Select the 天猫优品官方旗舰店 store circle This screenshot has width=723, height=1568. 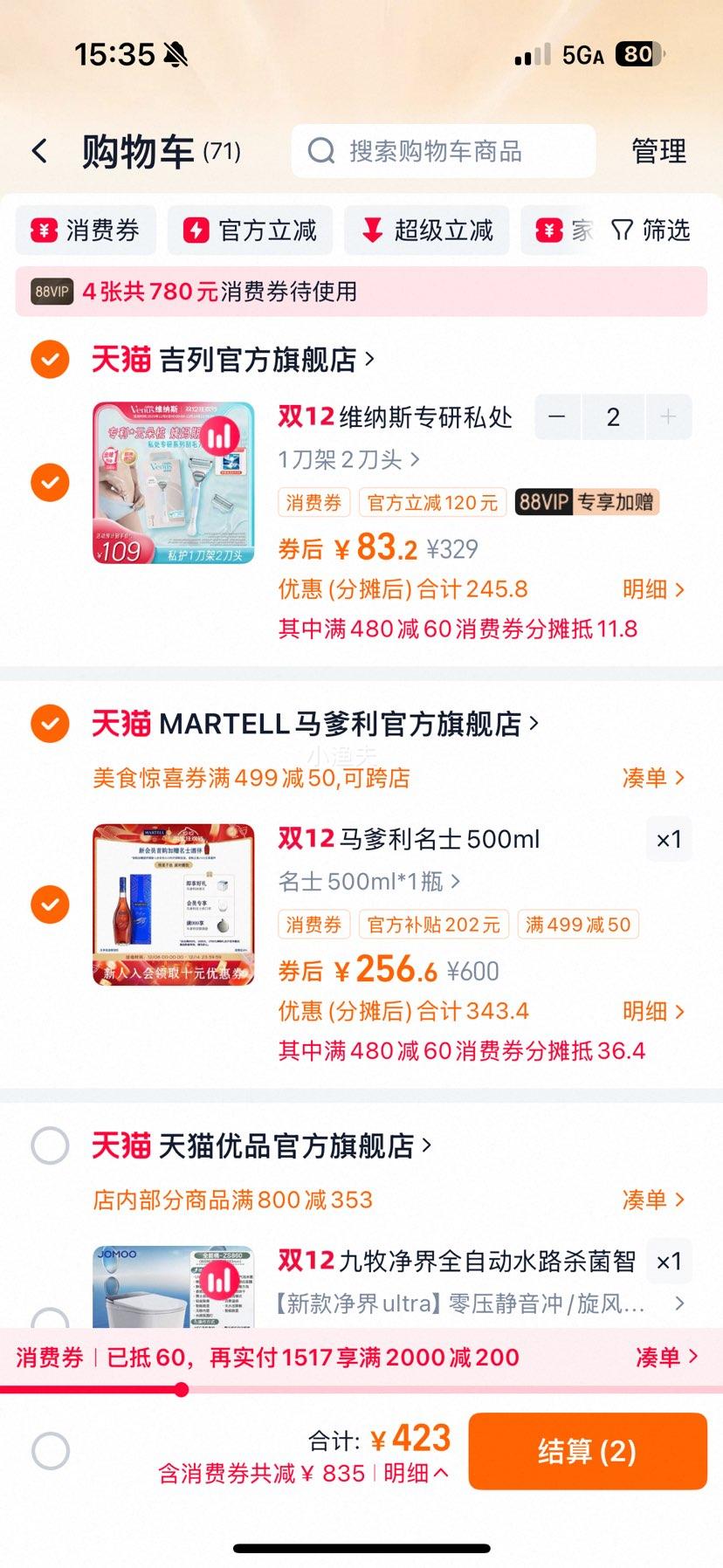[x=50, y=1145]
